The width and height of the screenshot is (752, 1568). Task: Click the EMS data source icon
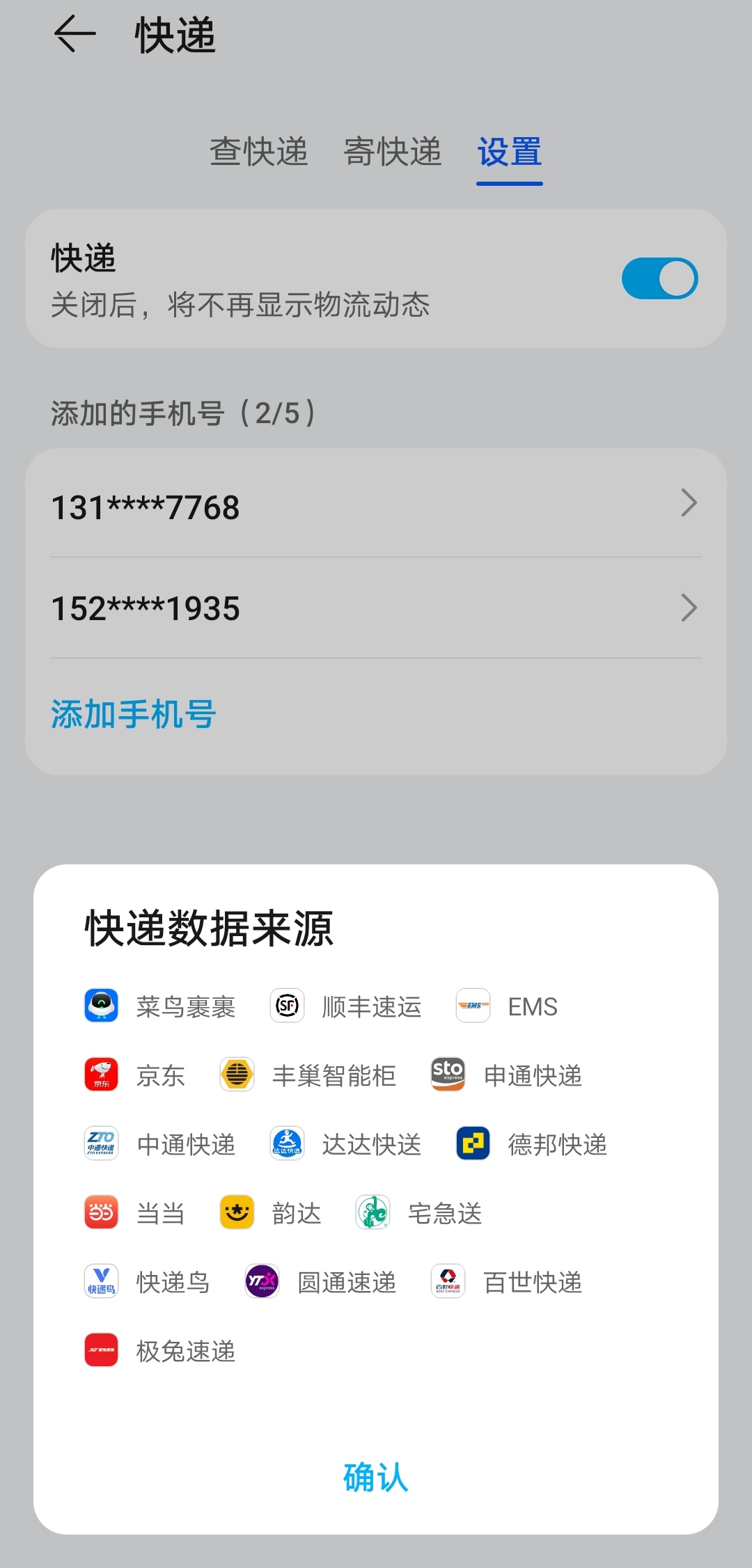(x=472, y=1005)
